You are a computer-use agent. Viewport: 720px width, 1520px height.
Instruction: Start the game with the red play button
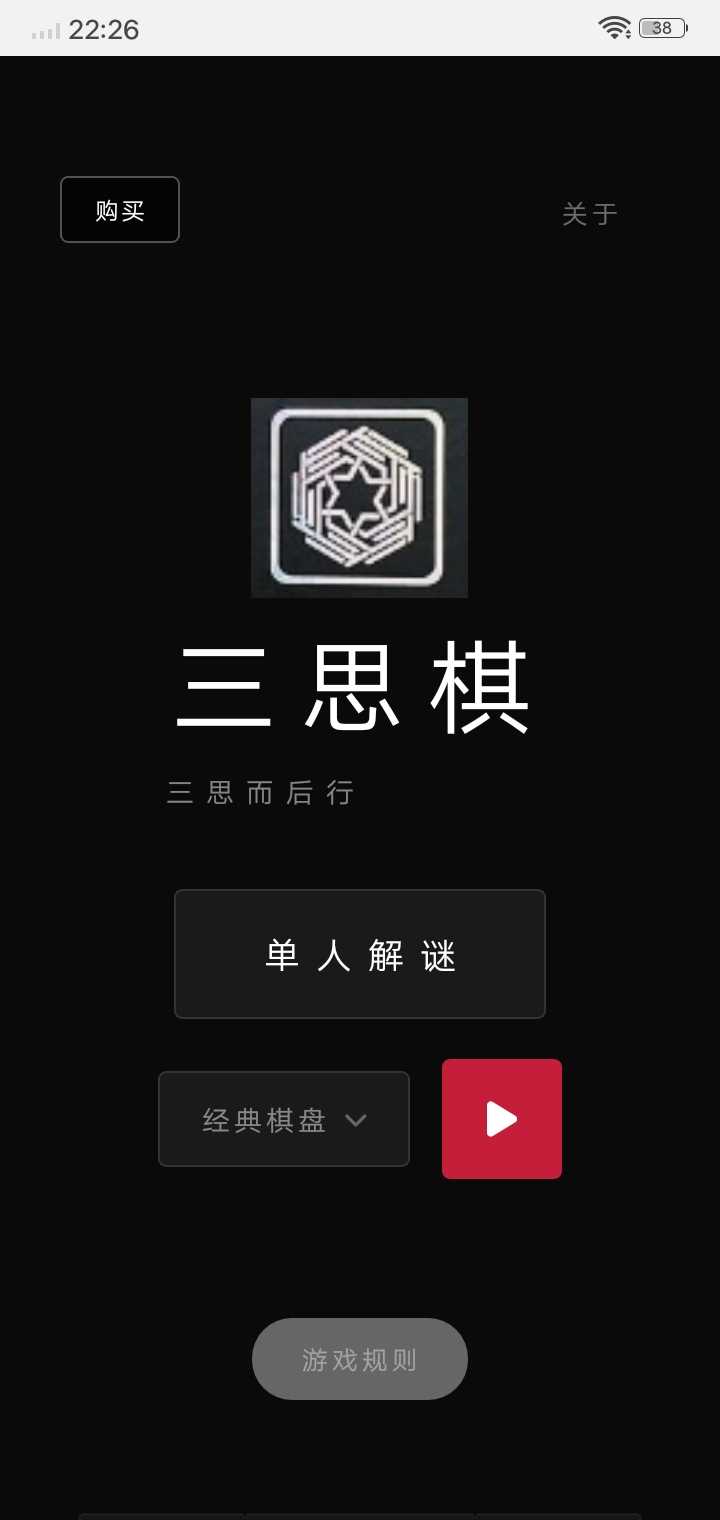[x=502, y=1119]
